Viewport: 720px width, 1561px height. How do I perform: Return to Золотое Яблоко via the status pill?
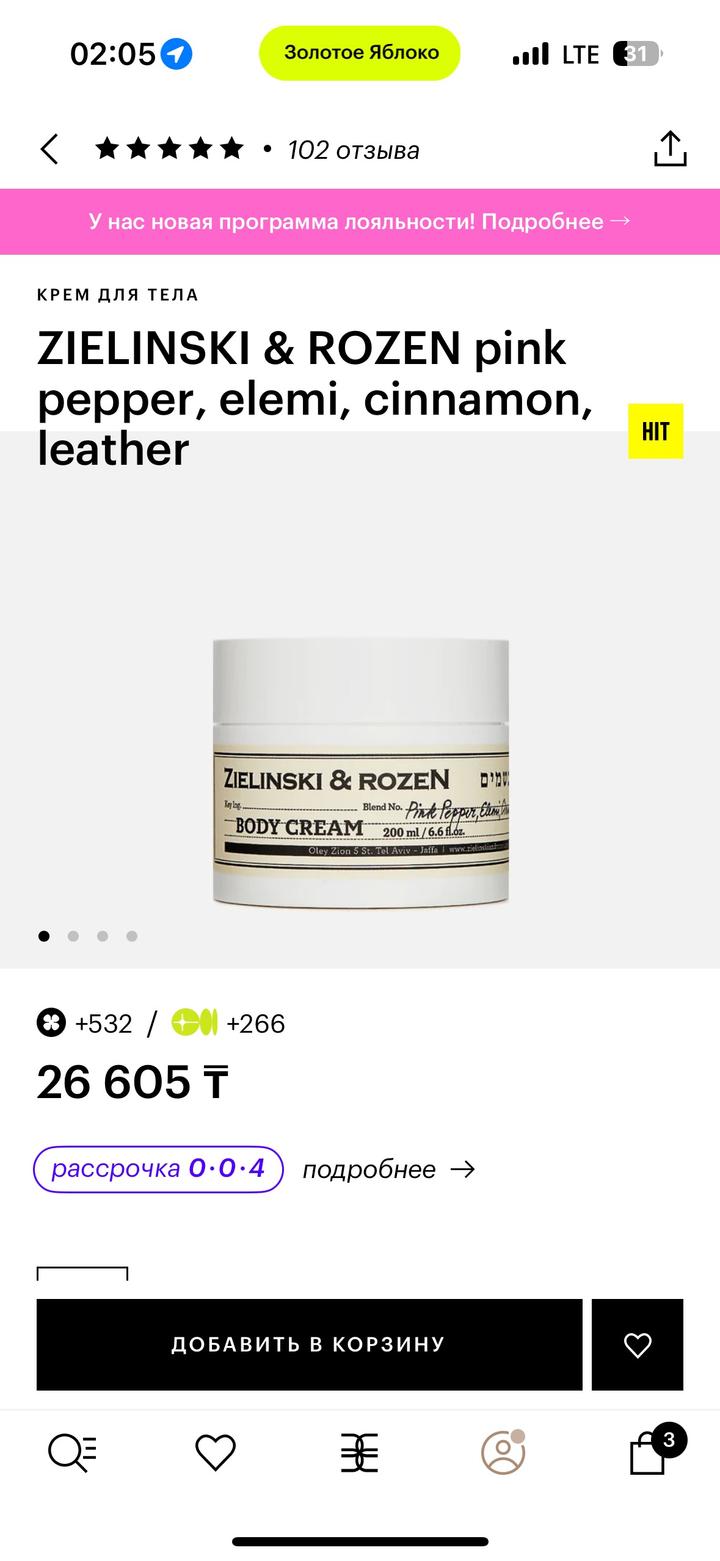tap(360, 53)
